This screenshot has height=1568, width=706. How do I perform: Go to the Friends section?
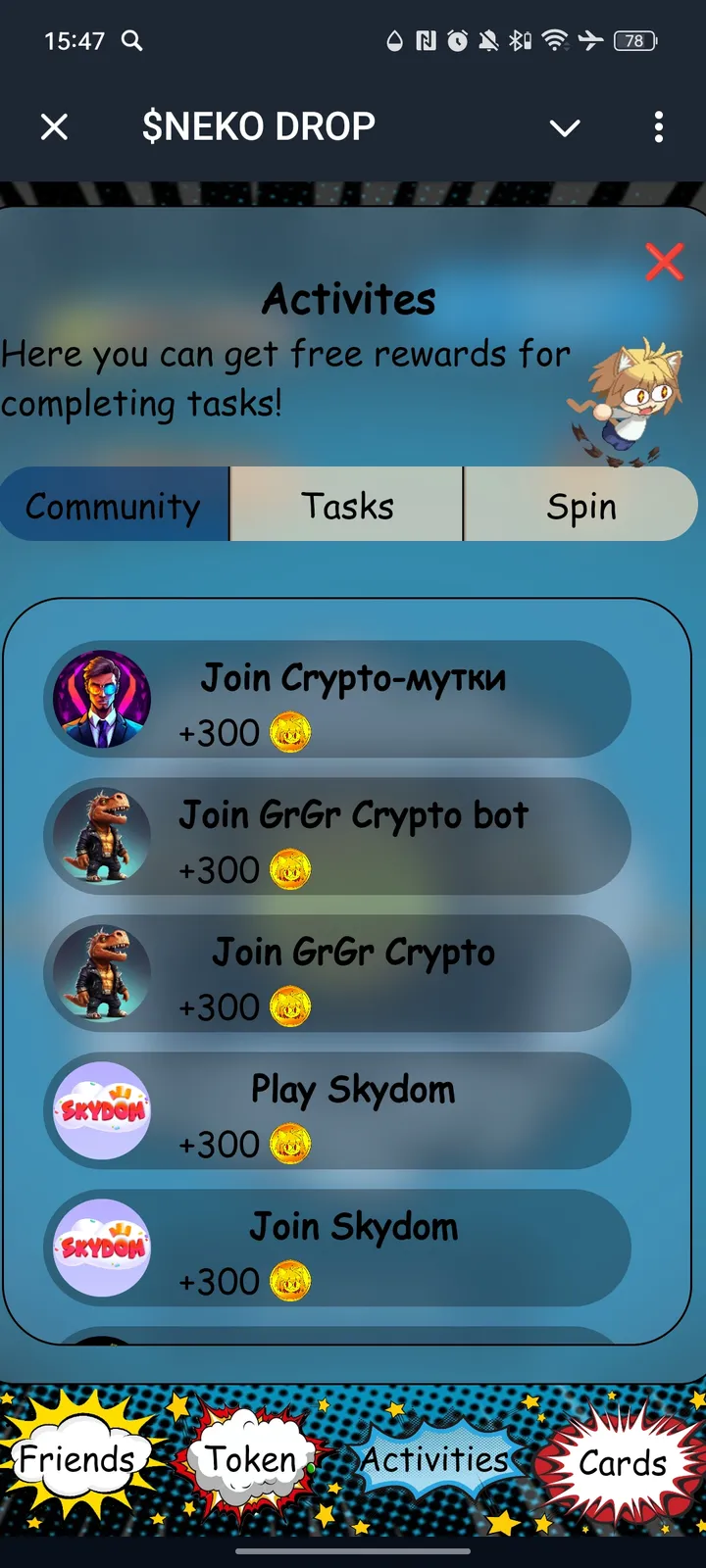pyautogui.click(x=76, y=1459)
